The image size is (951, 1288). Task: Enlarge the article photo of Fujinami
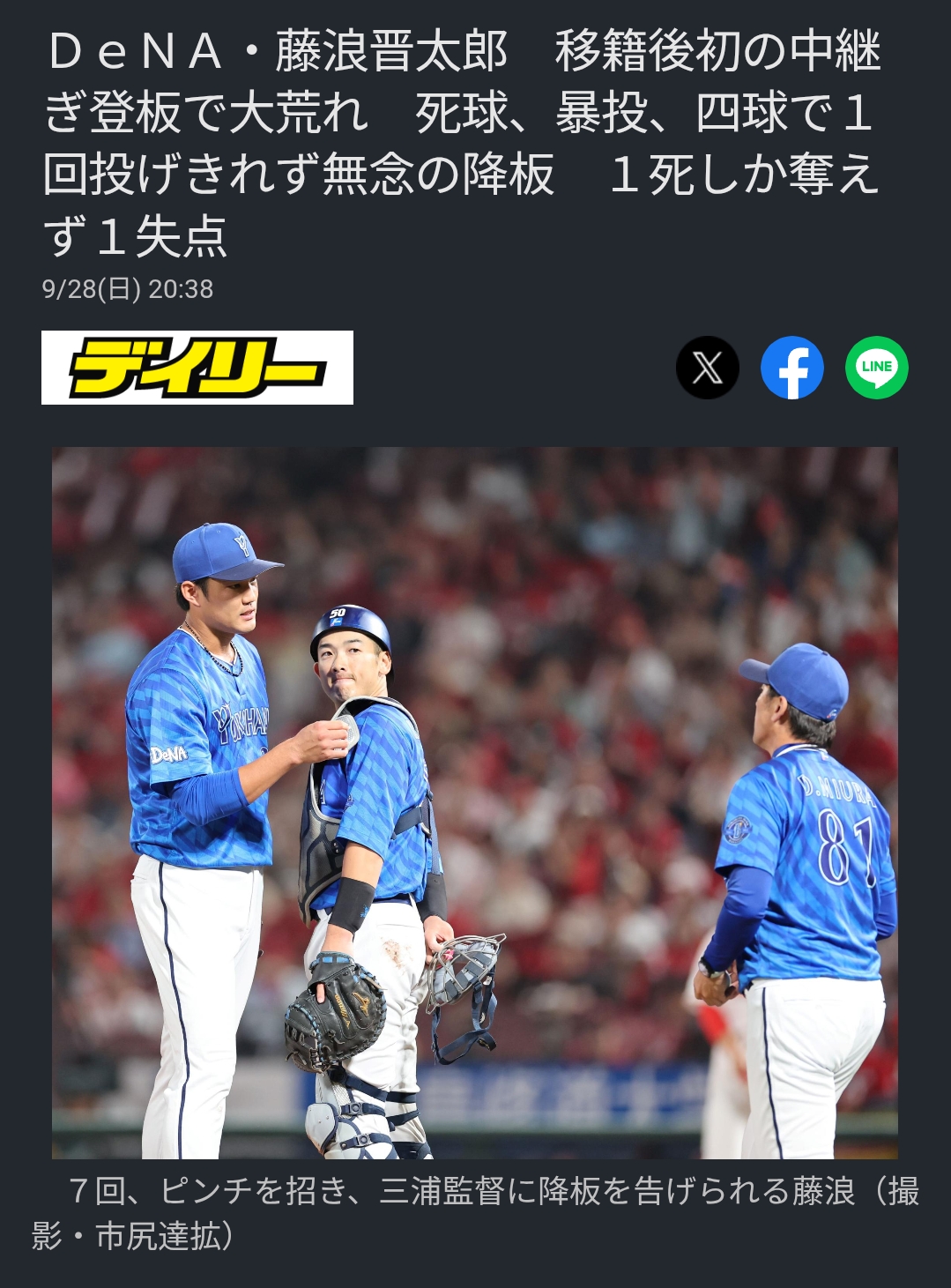pos(474,802)
